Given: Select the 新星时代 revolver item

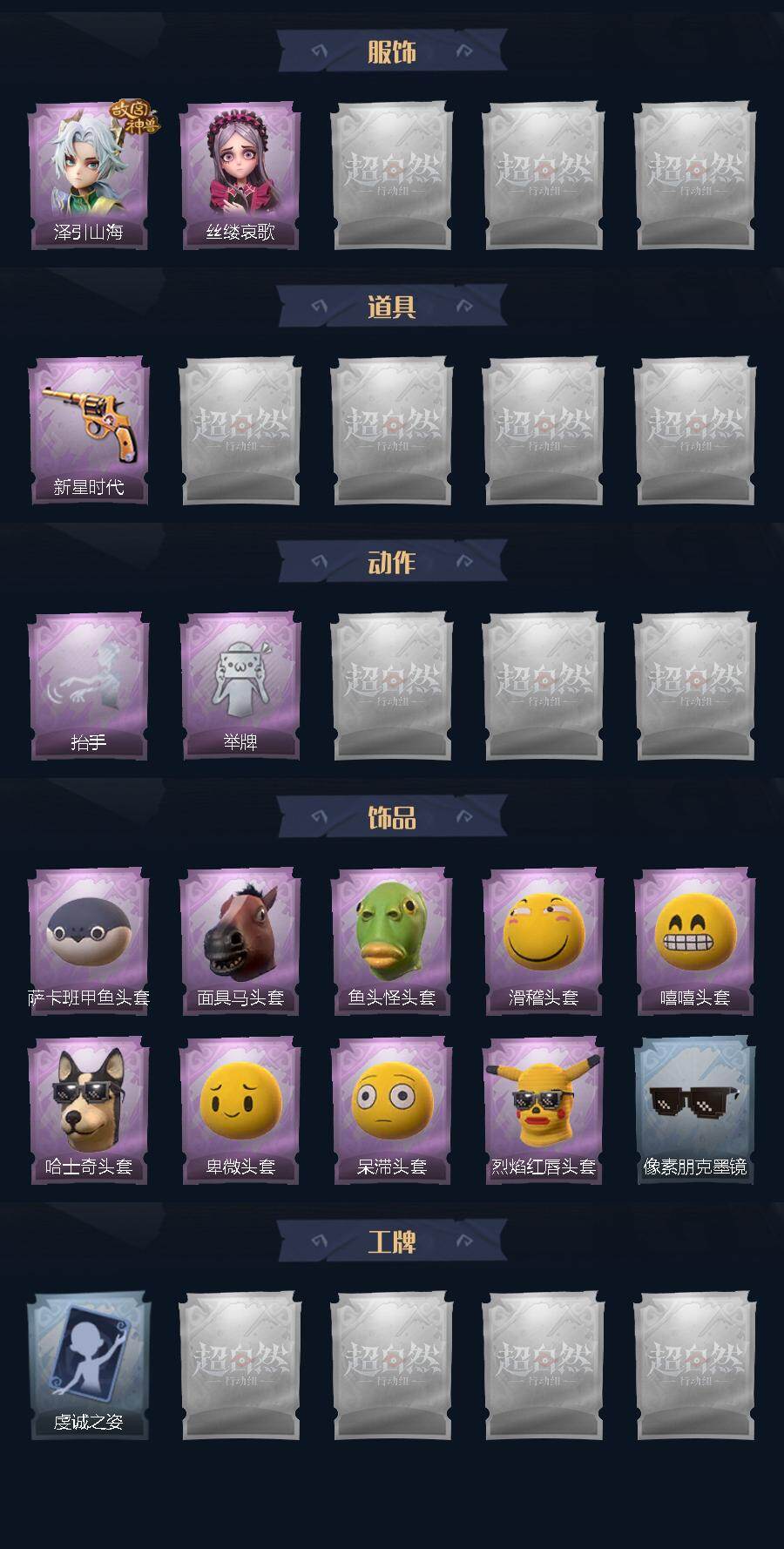Looking at the screenshot, I should pos(88,430).
